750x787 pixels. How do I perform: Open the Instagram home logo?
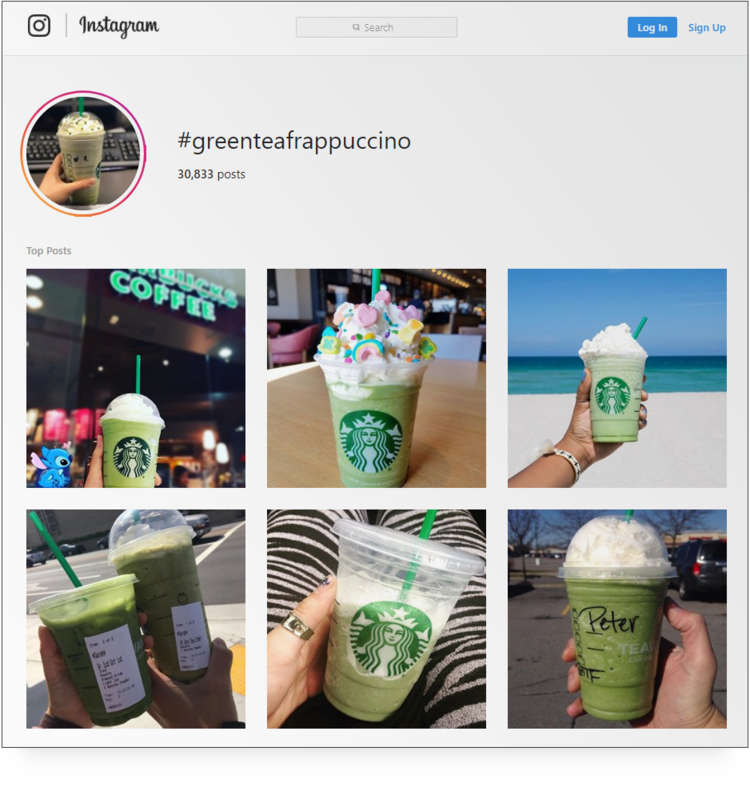(x=39, y=26)
